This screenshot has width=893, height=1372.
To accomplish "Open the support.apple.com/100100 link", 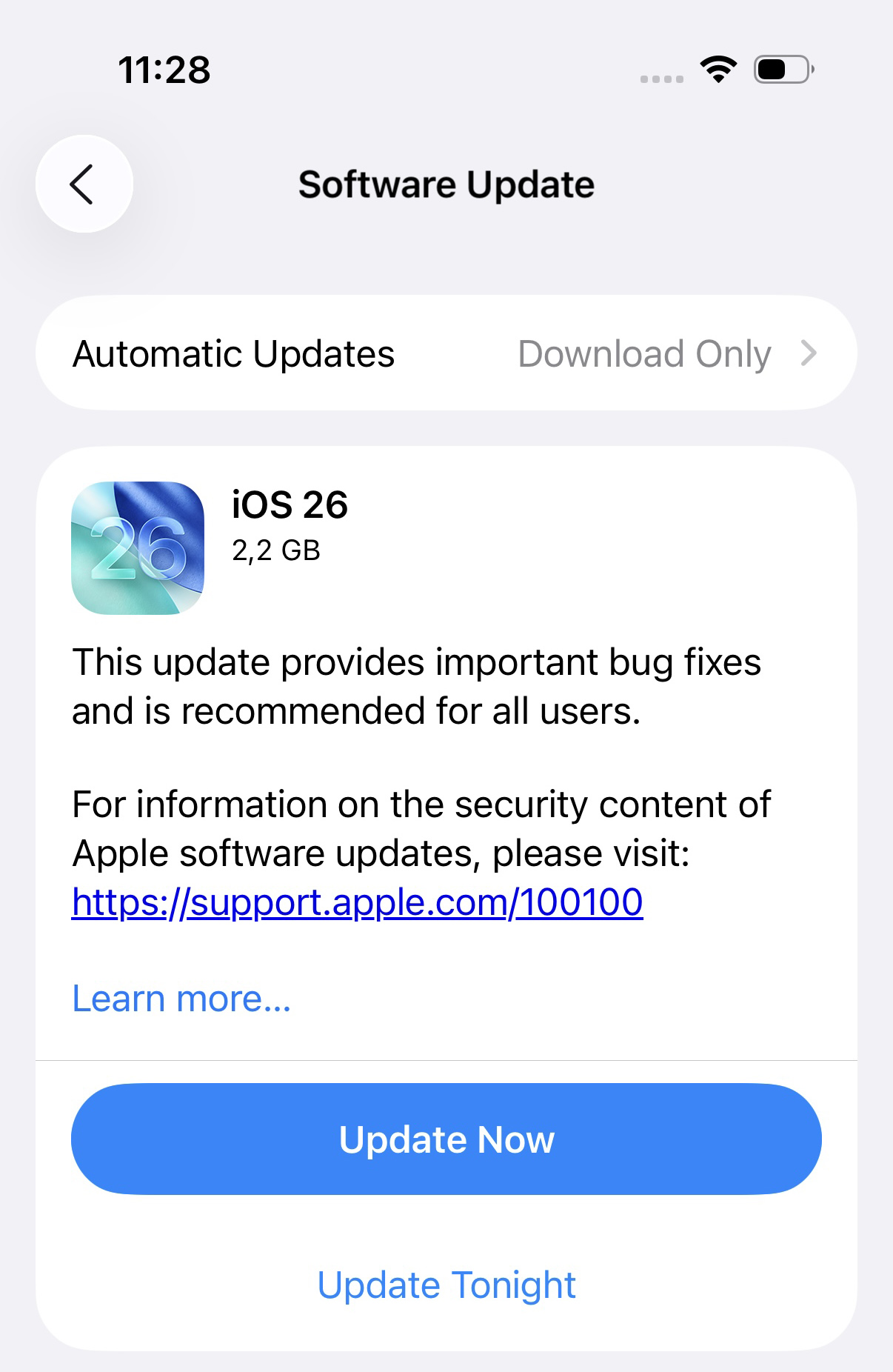I will coord(357,902).
